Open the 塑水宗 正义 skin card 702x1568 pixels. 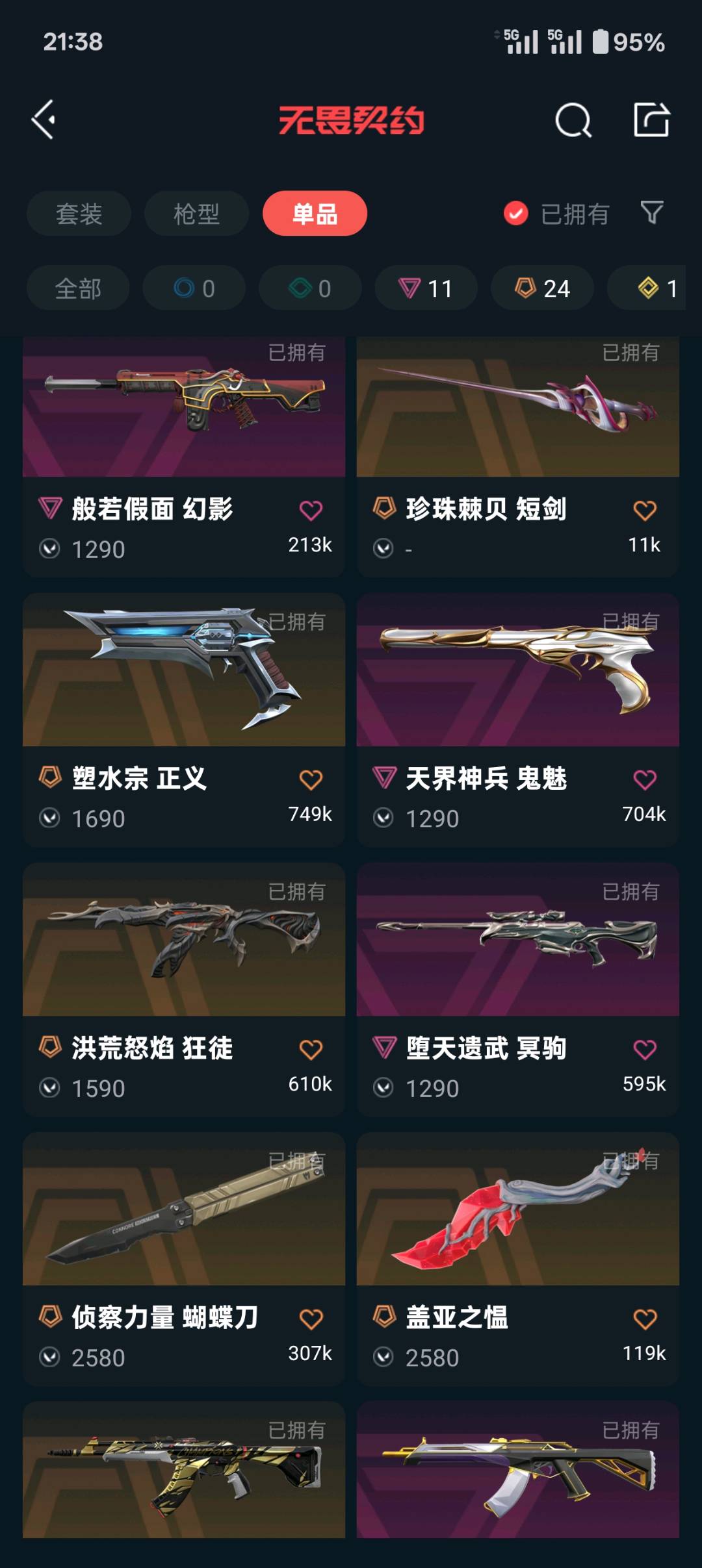[184, 721]
